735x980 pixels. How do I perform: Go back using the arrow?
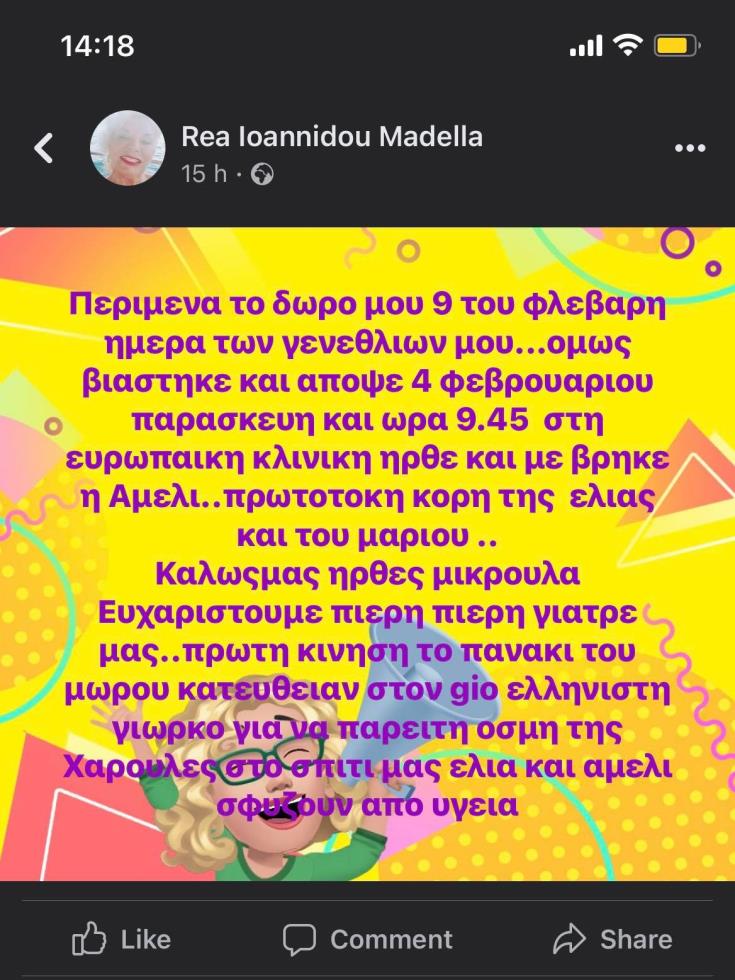(43, 148)
